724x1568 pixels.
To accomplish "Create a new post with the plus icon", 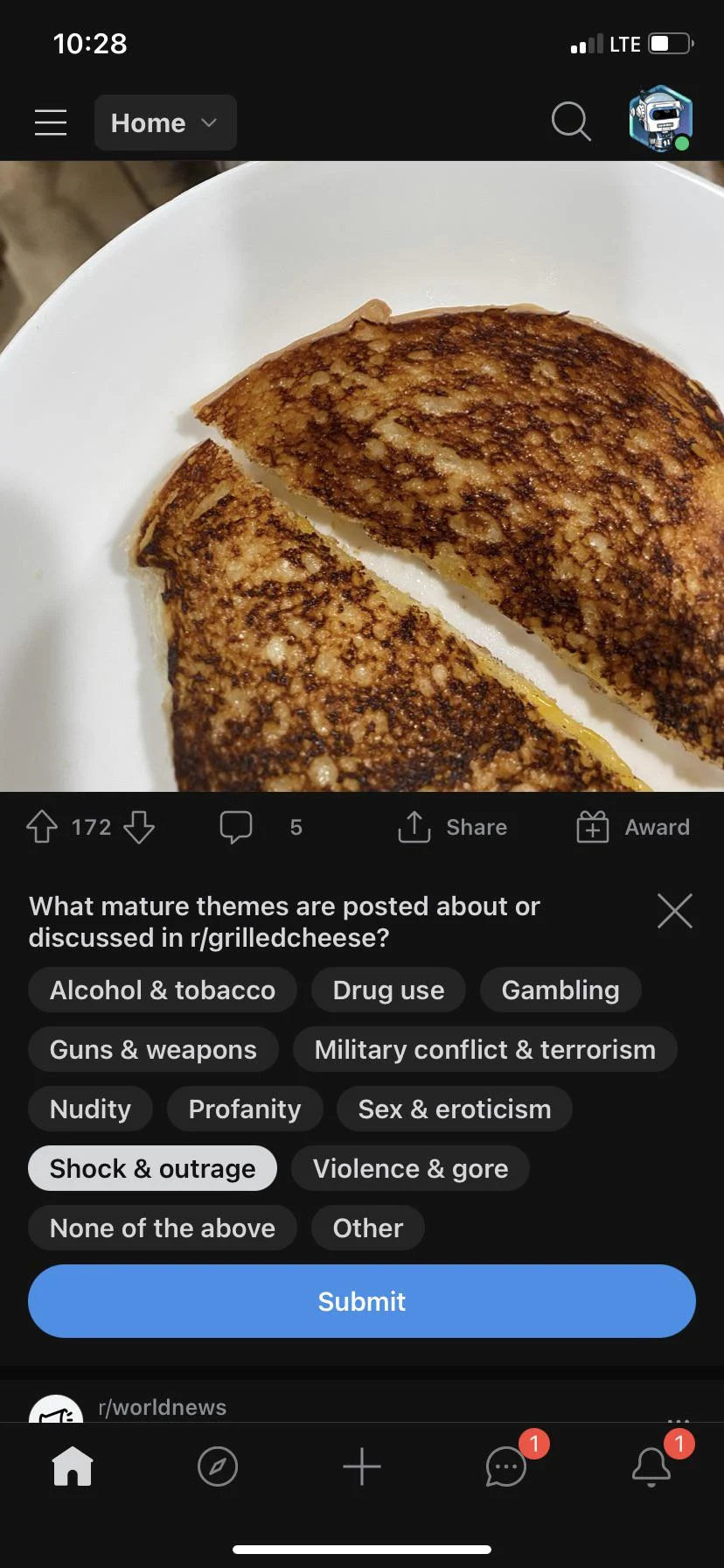I will [x=361, y=1466].
